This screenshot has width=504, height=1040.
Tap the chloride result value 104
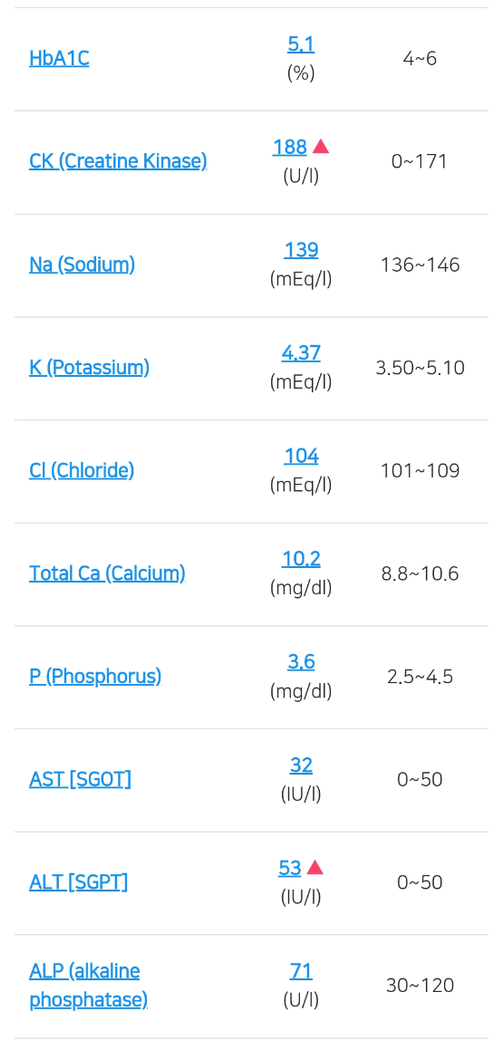click(301, 456)
